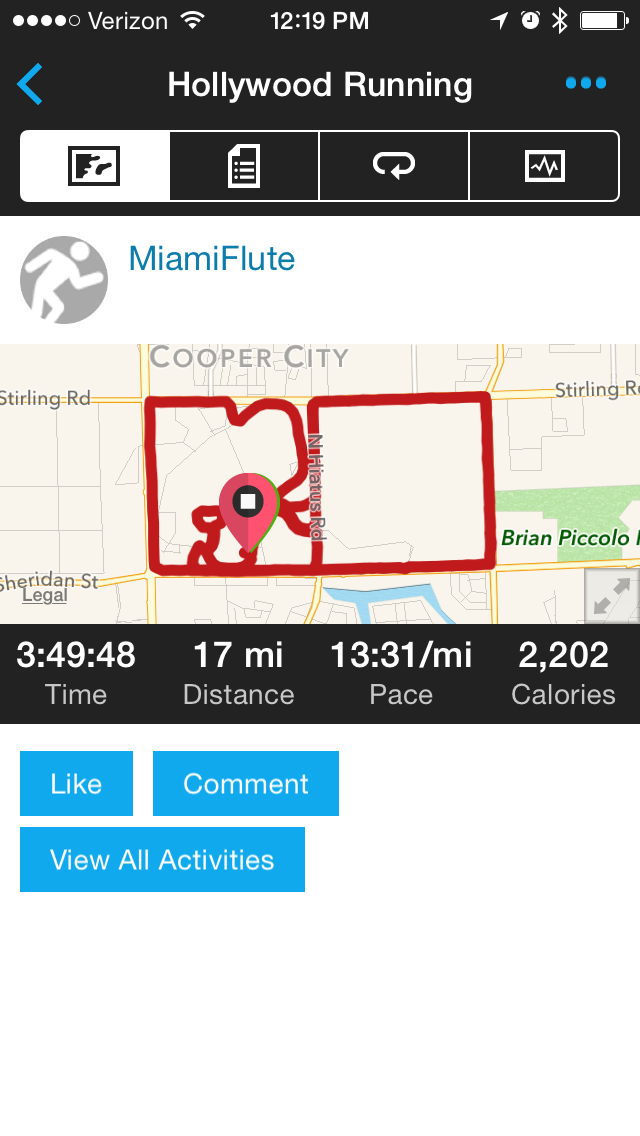Open the Legal link on the map

tap(44, 596)
